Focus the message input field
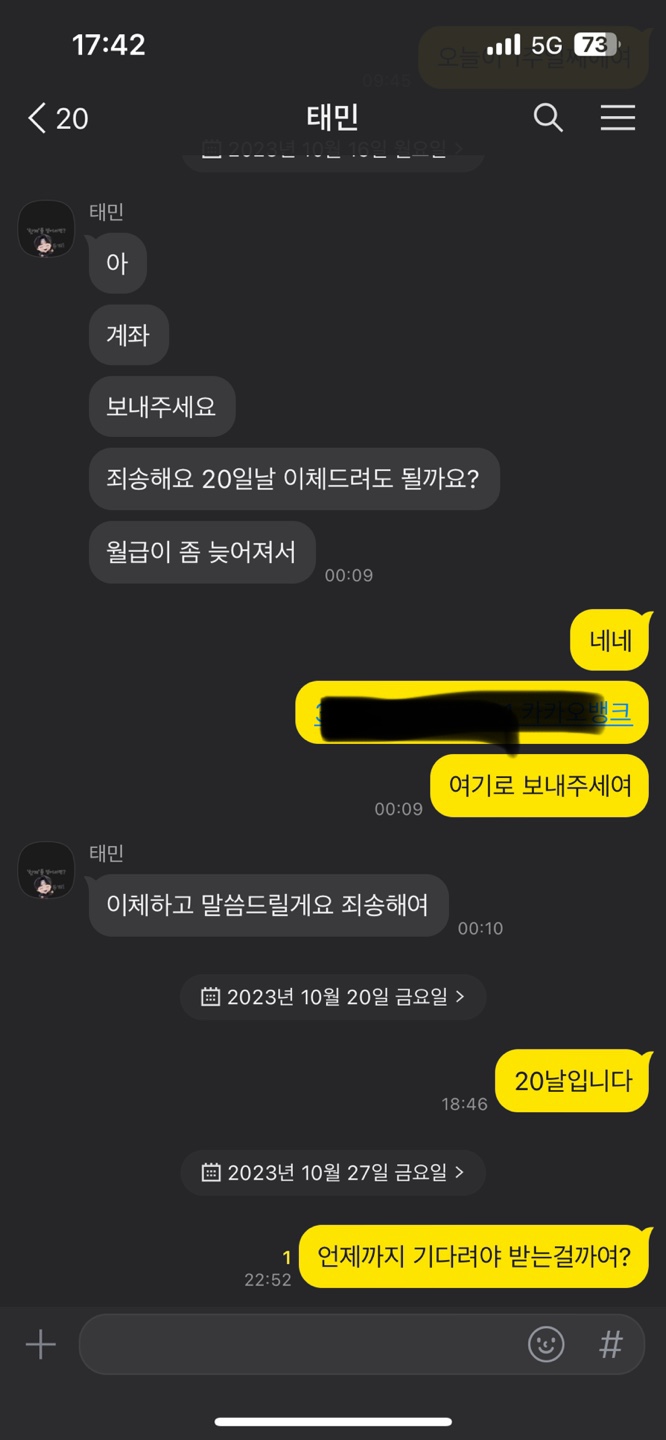The image size is (666, 1440). (300, 1345)
